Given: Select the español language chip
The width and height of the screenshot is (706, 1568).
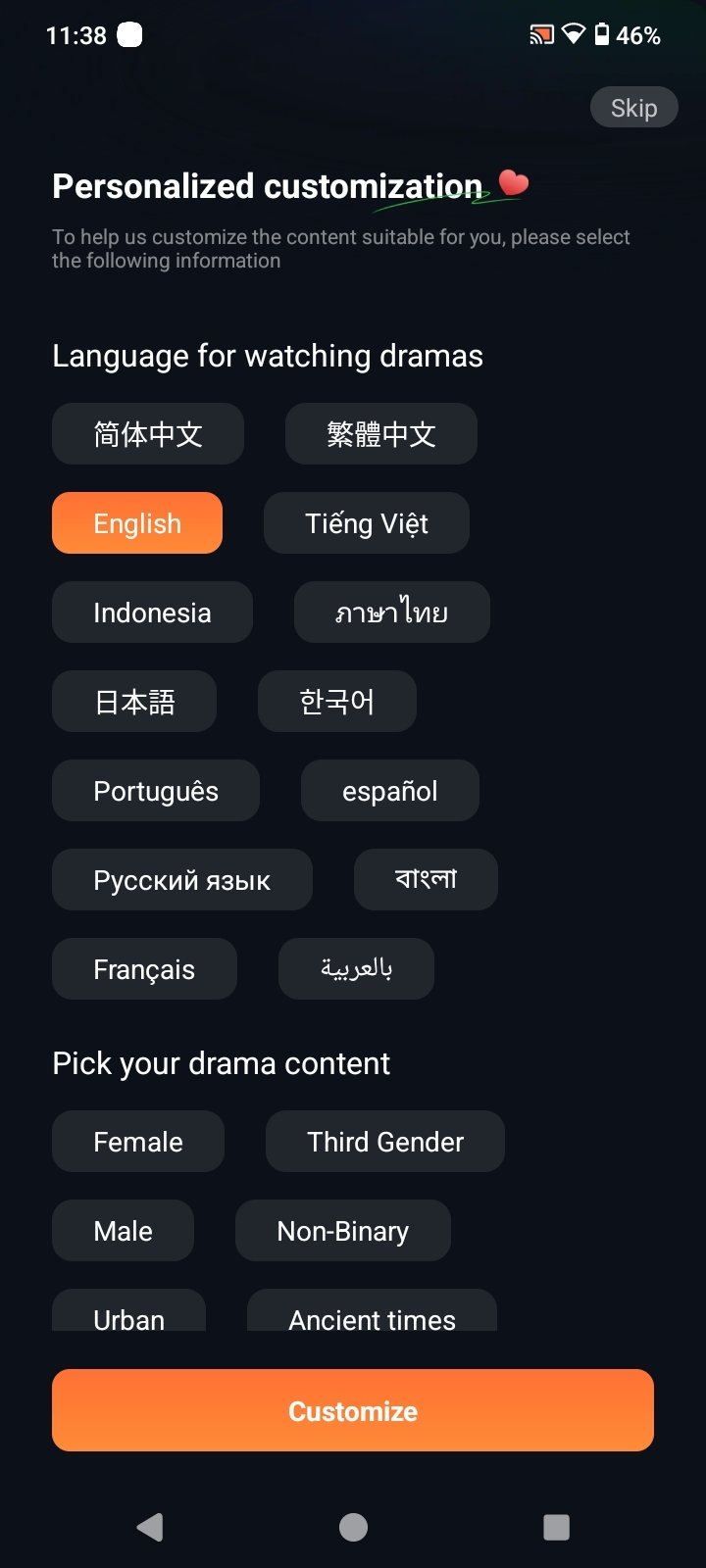Looking at the screenshot, I should pyautogui.click(x=390, y=791).
